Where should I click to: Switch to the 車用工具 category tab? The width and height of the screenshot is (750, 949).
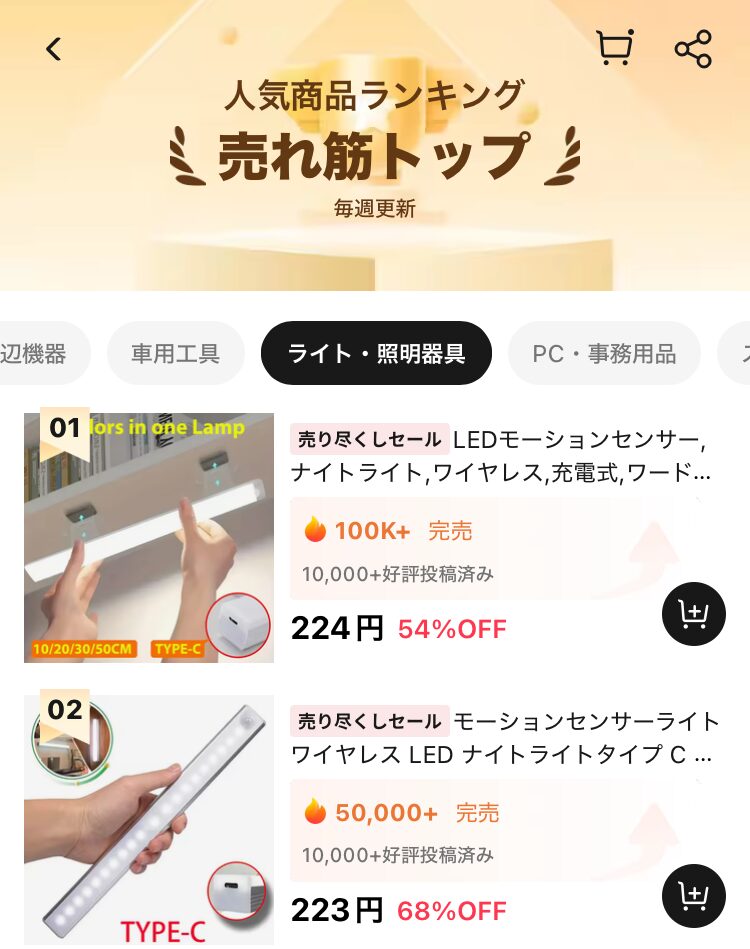[175, 353]
